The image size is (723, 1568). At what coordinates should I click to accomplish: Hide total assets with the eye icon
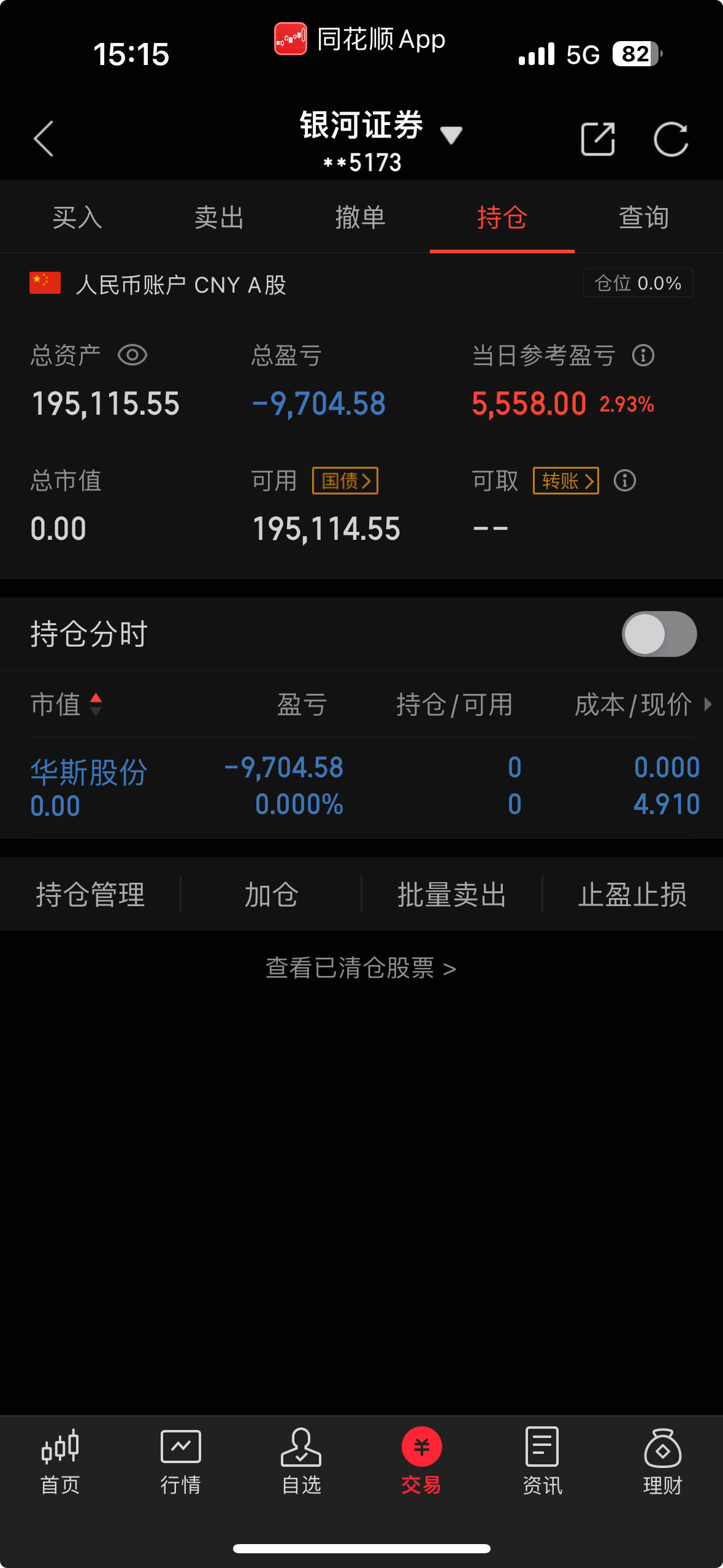coord(132,355)
